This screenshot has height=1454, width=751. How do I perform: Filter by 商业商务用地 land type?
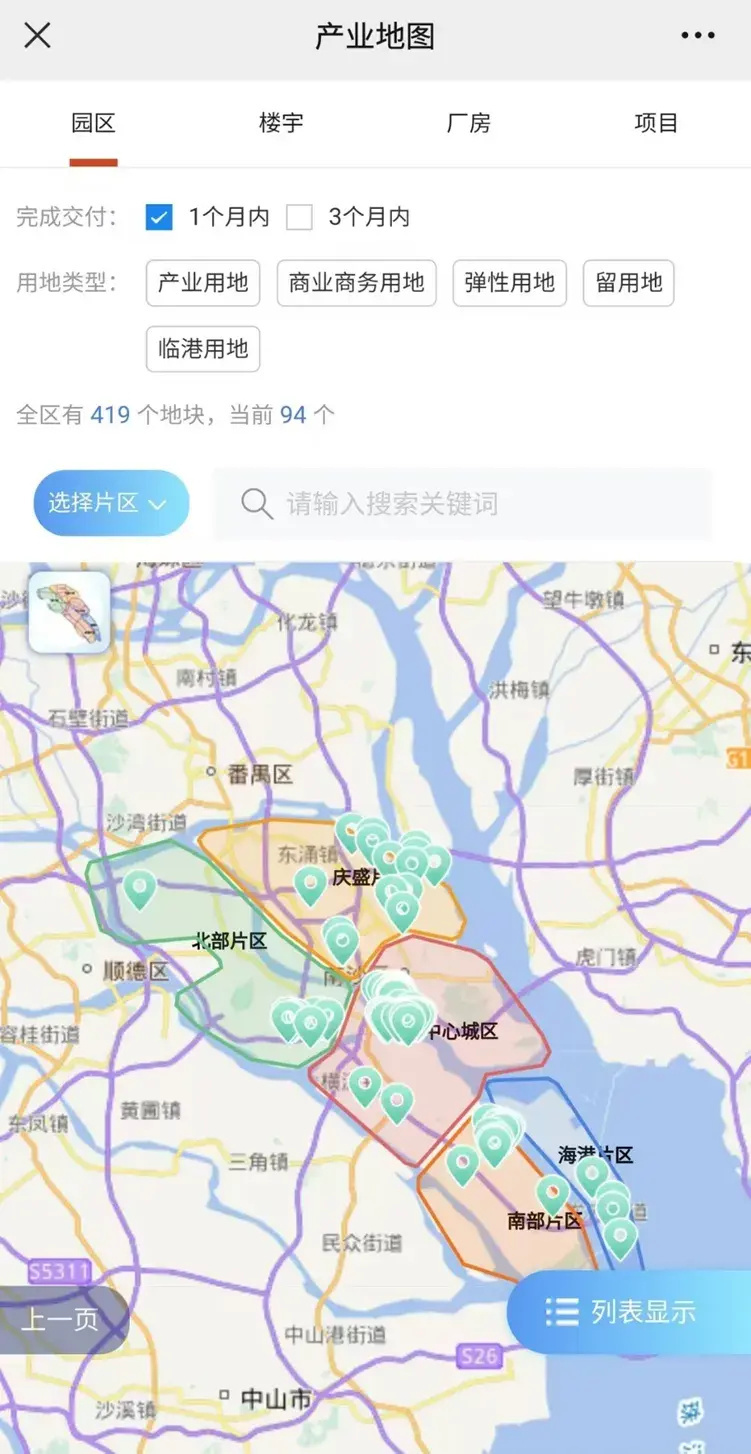click(x=356, y=283)
